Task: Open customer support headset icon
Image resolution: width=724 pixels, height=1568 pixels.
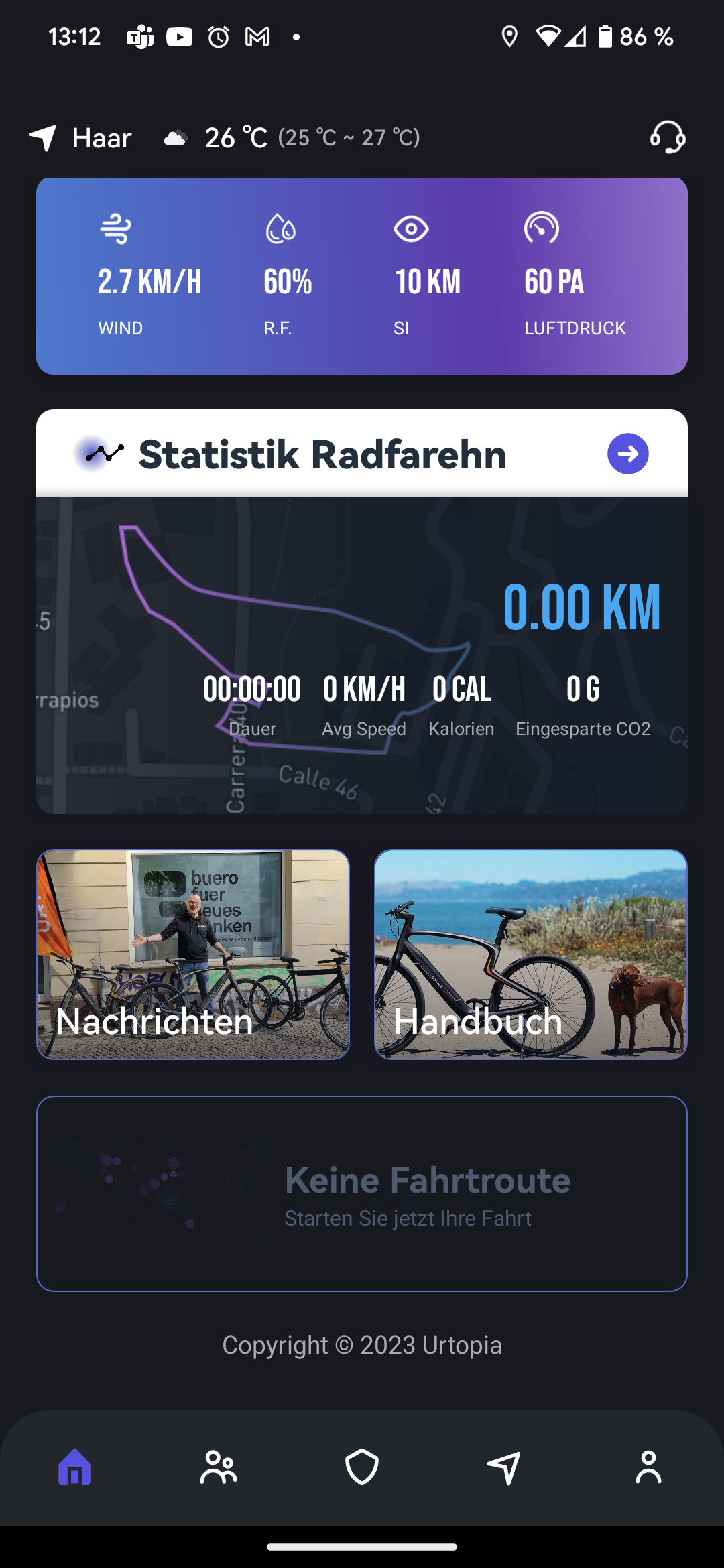Action: (x=667, y=137)
